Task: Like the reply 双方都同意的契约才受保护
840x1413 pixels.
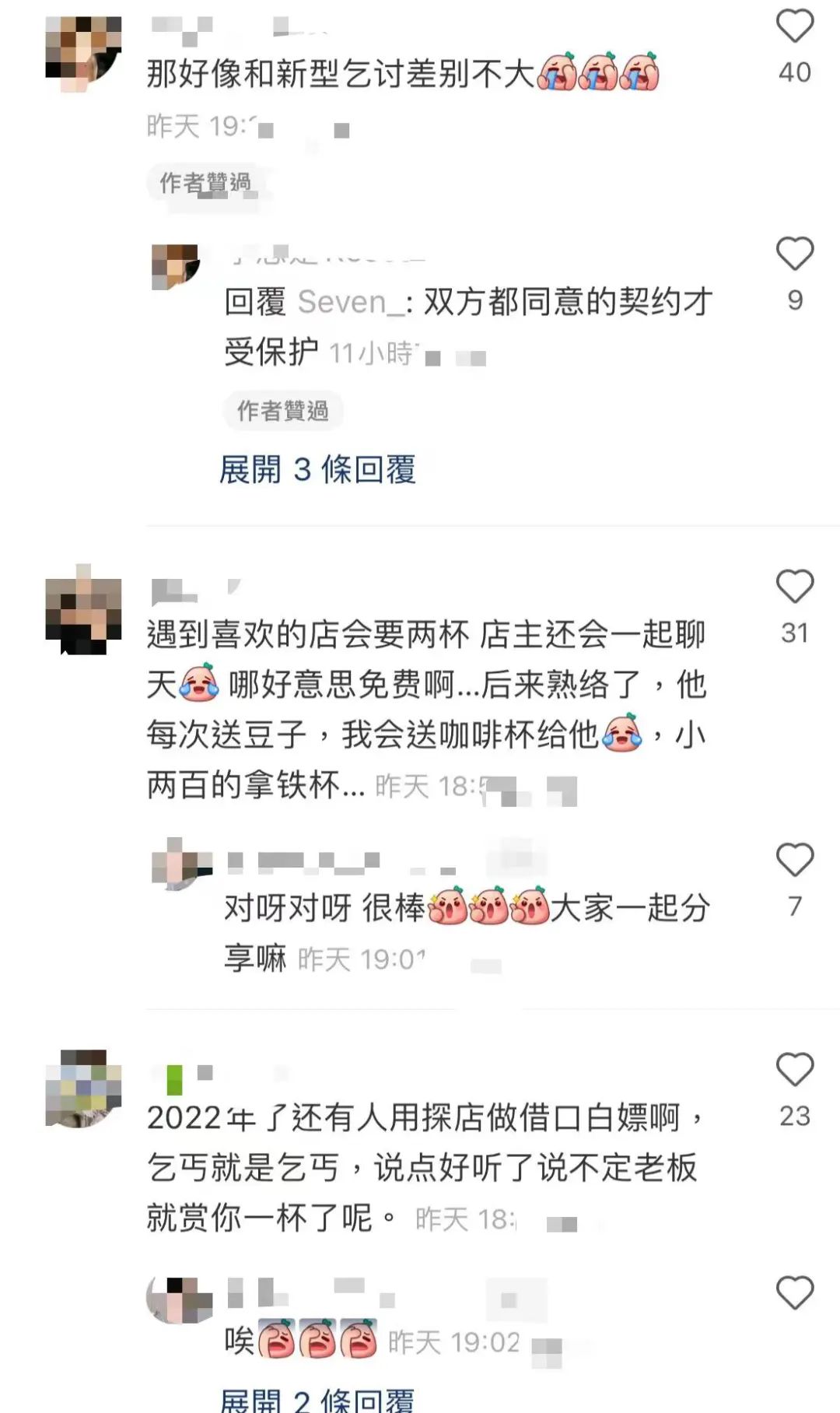Action: tap(794, 254)
